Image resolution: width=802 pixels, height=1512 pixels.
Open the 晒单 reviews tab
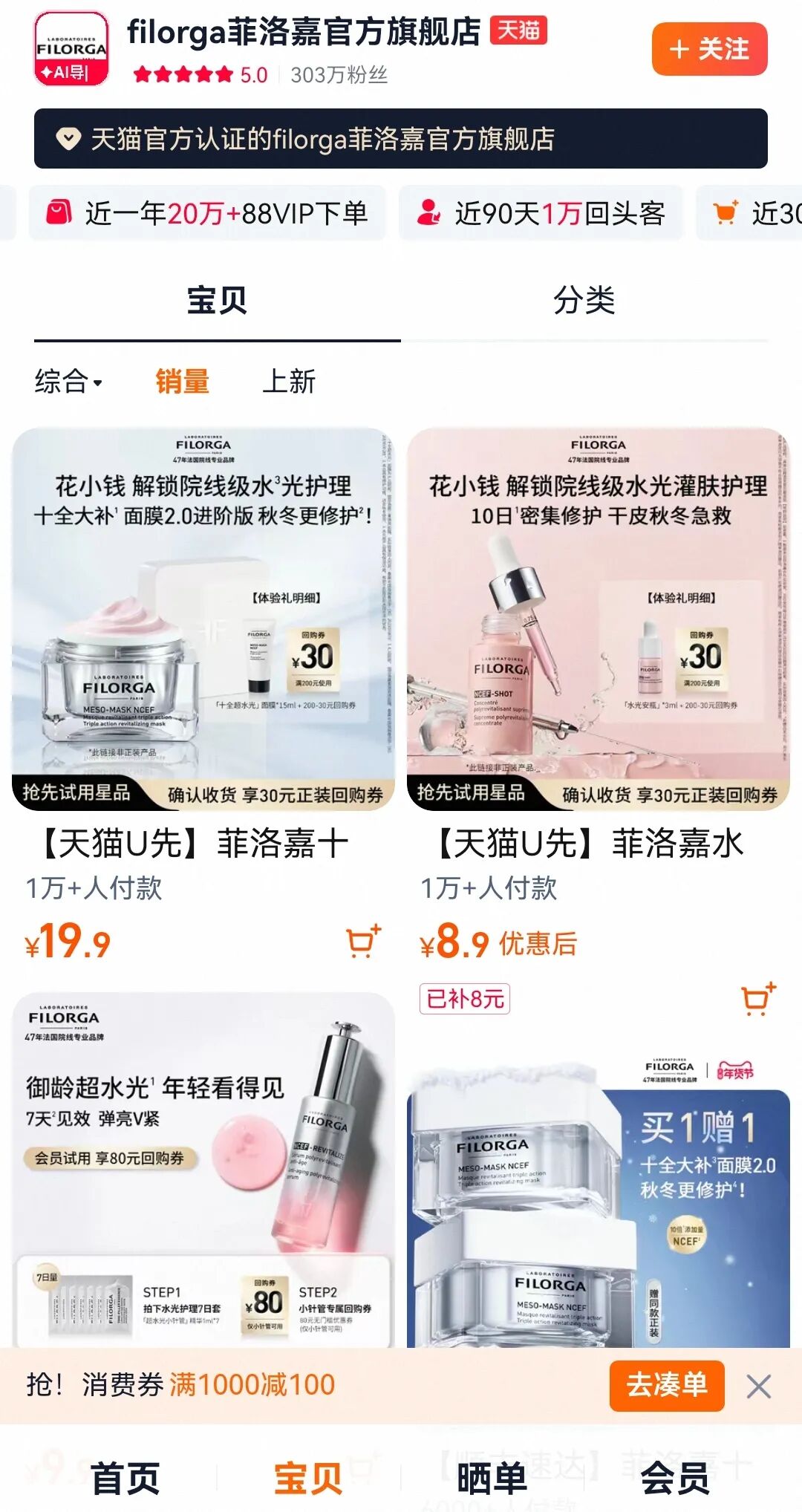(492, 1478)
